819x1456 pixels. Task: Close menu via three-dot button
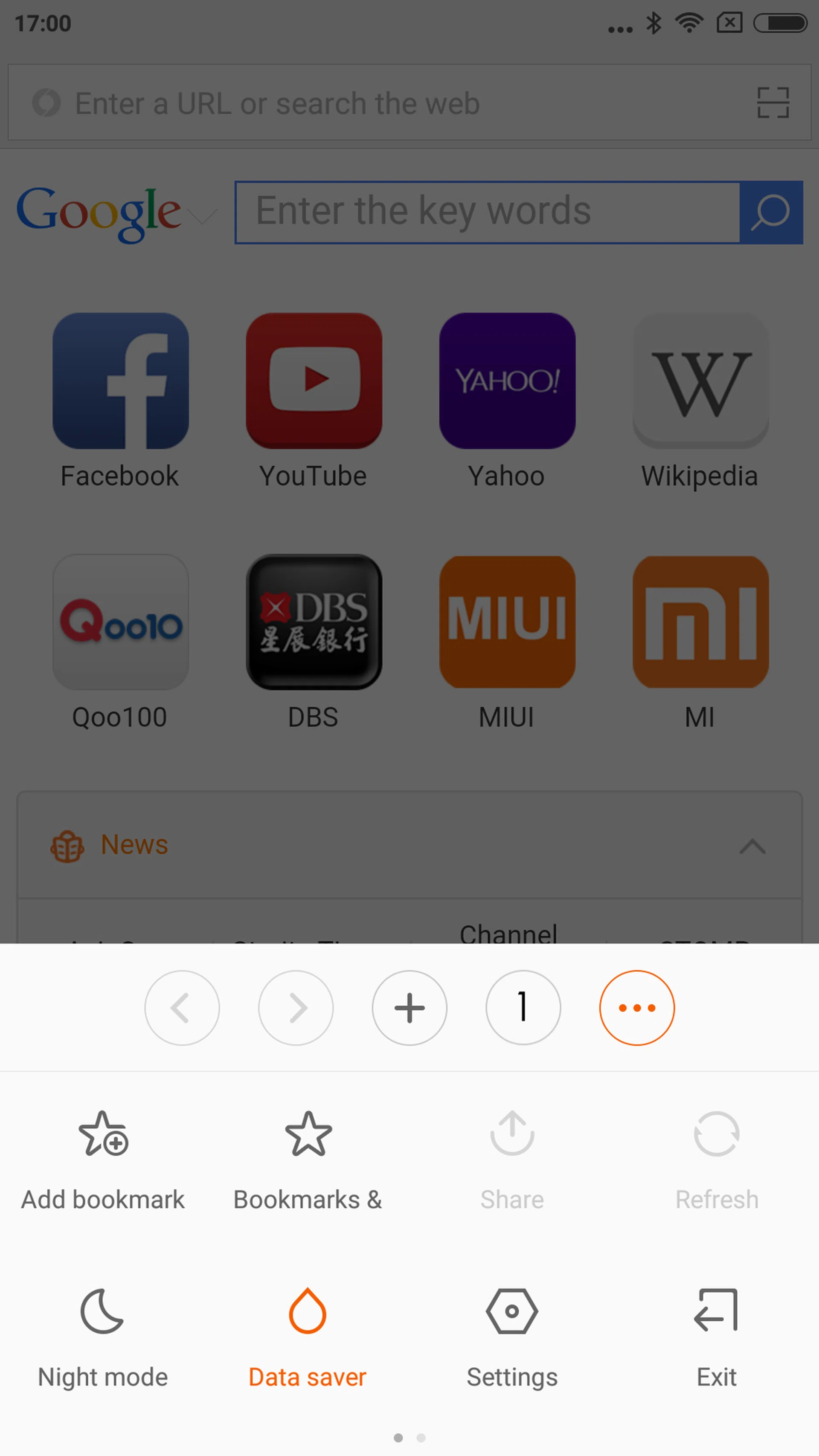[636, 1008]
